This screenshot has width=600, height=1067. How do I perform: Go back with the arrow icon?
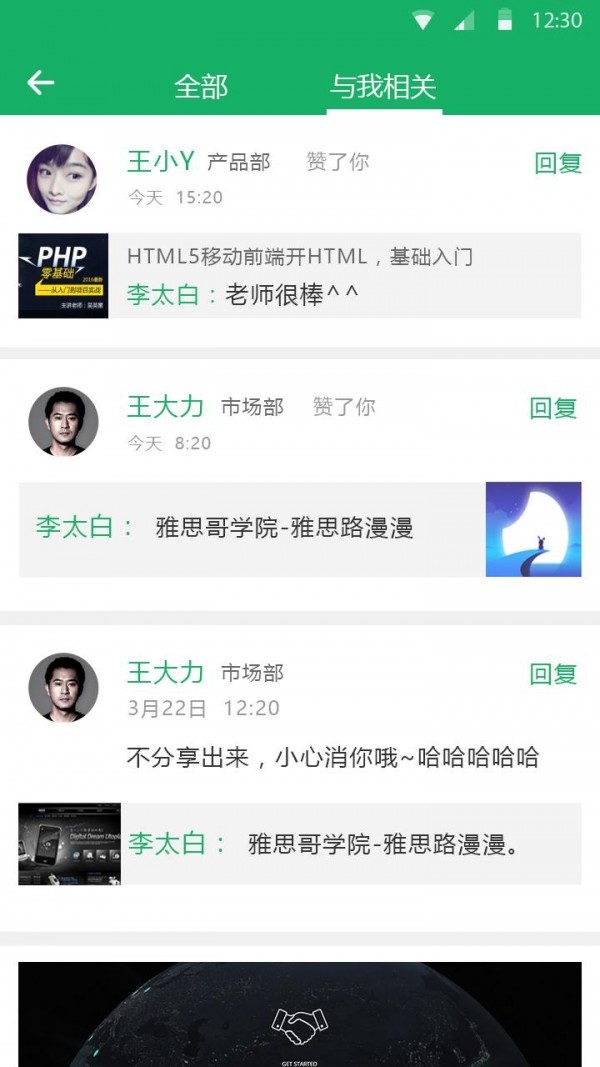[x=40, y=83]
